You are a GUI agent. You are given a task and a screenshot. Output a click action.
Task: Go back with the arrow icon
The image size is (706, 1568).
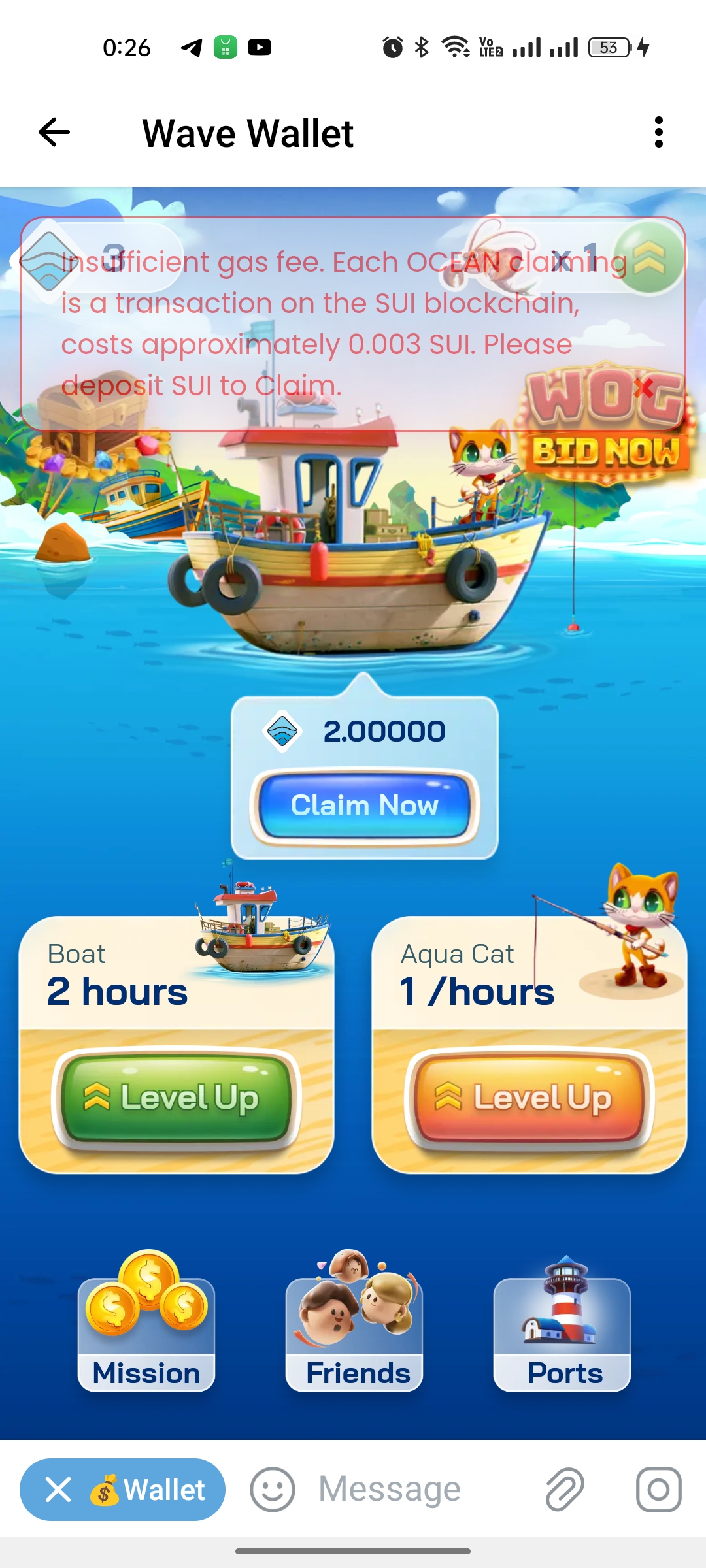54,133
